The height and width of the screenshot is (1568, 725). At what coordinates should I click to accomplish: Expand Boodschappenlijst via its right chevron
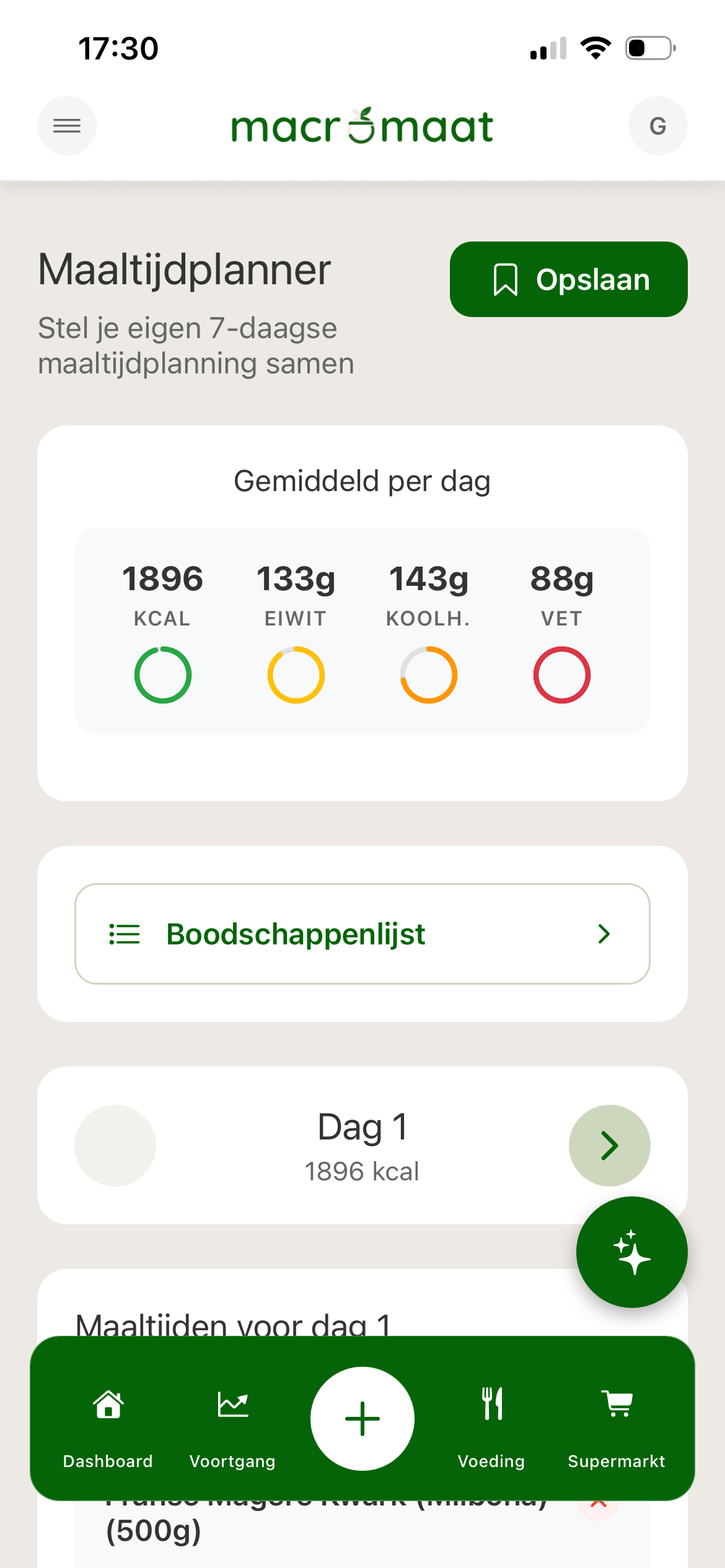click(x=604, y=933)
